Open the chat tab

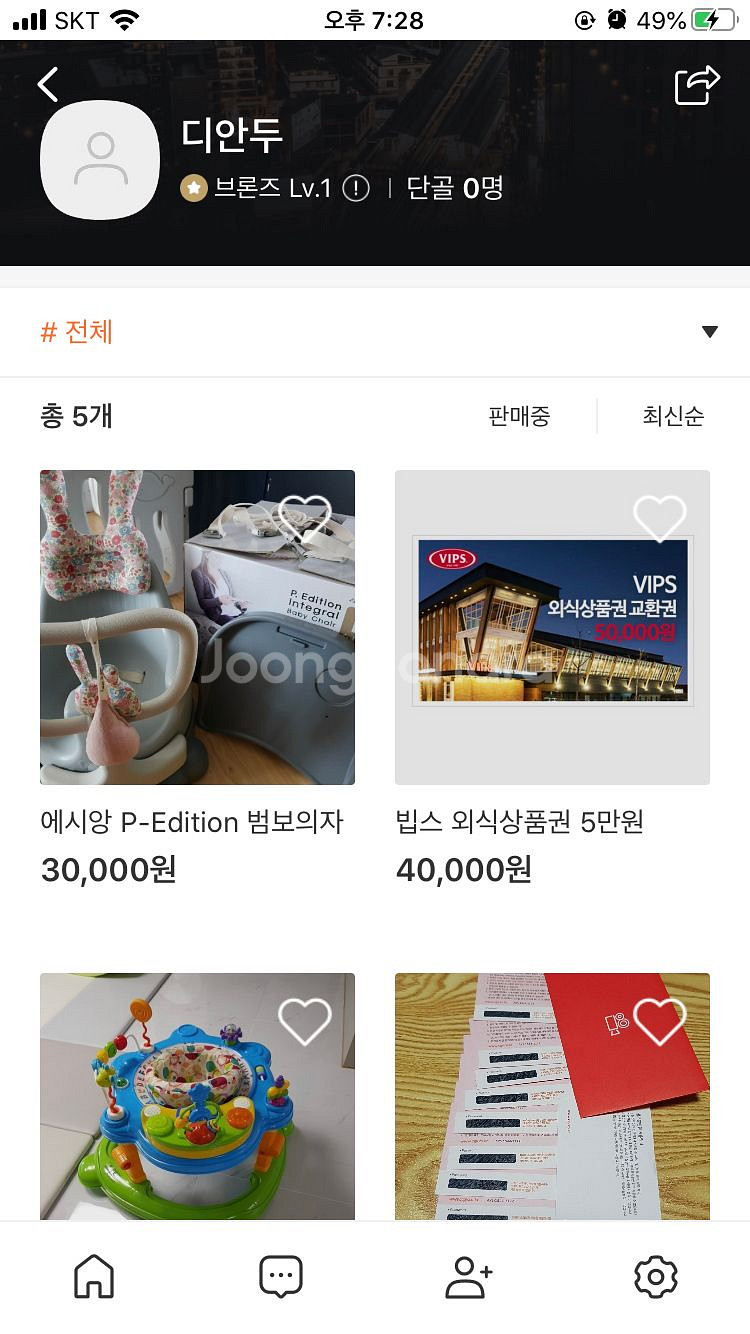click(281, 1277)
